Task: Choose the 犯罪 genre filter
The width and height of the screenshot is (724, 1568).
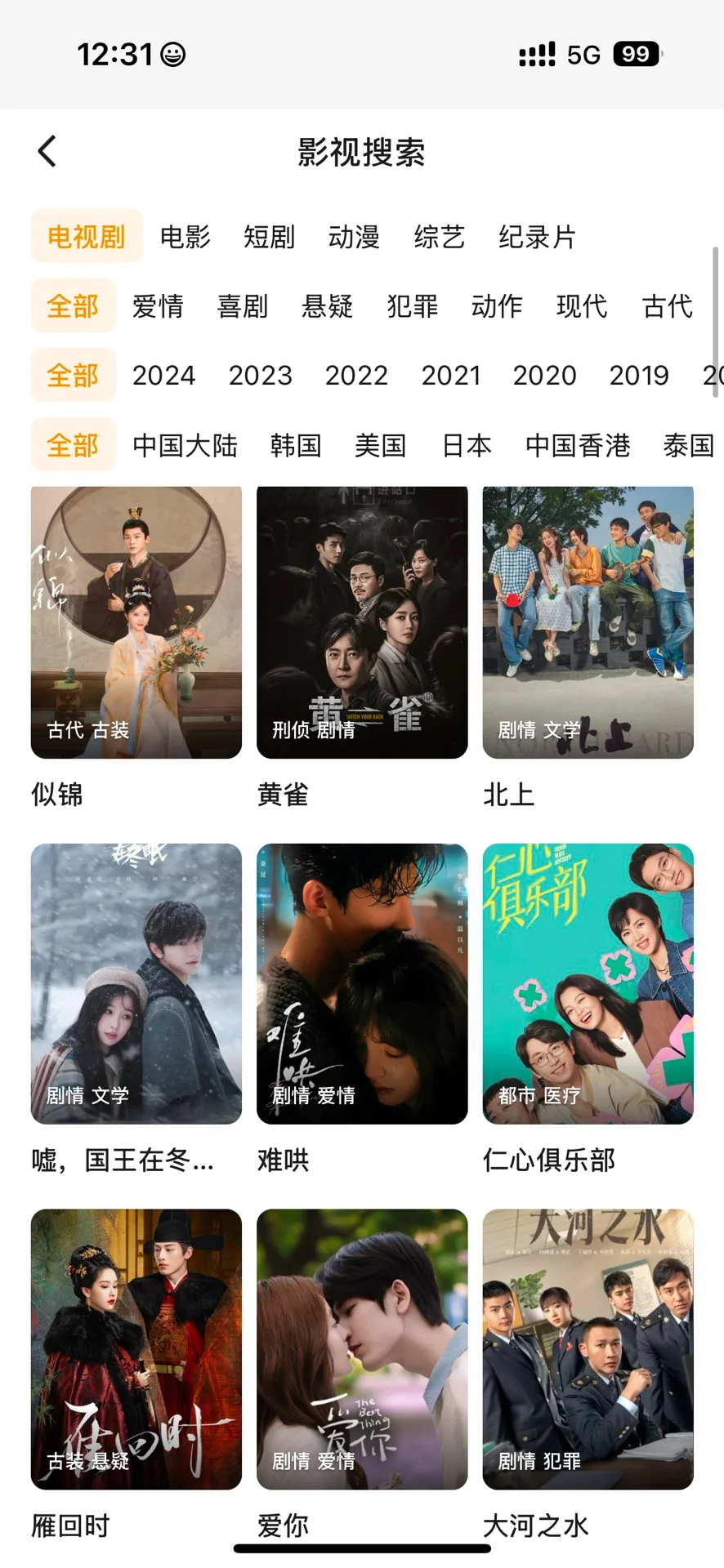Action: tap(413, 306)
